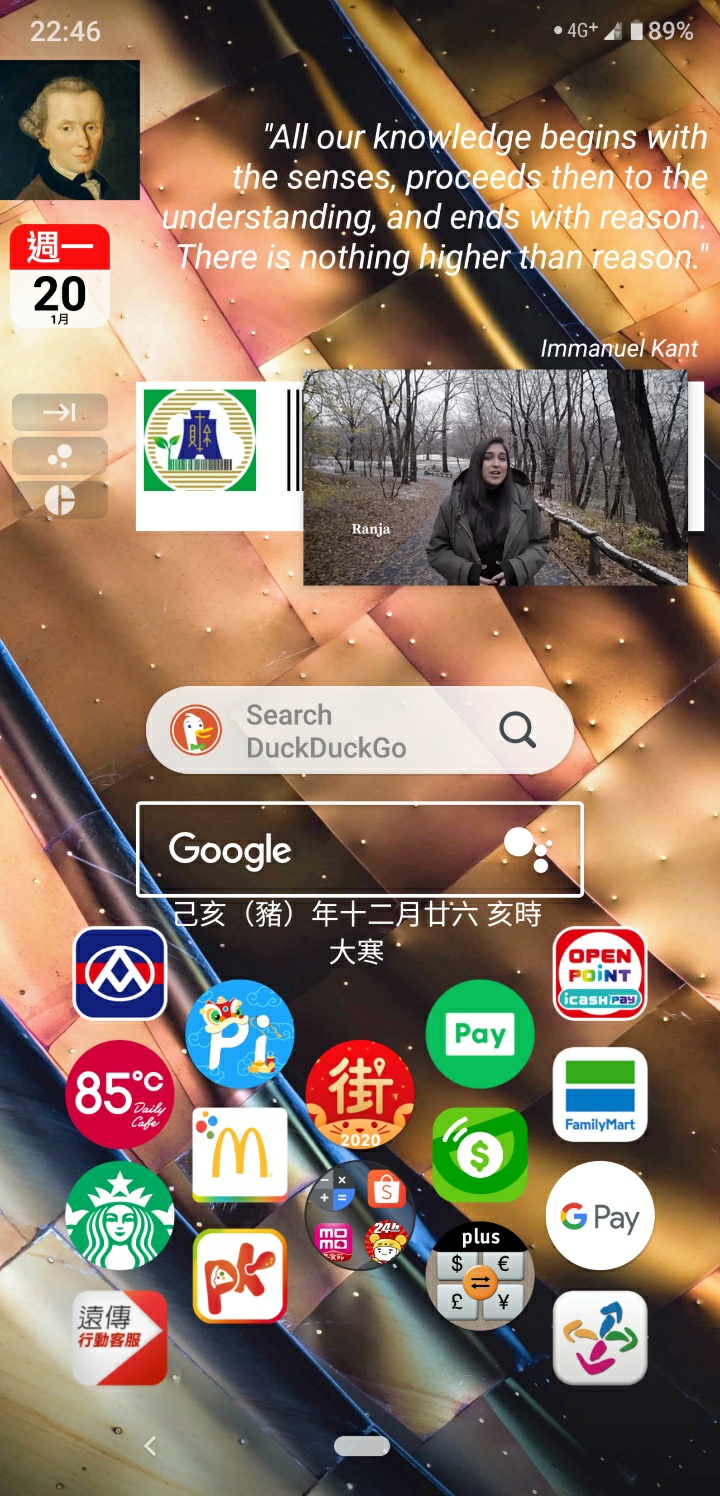720x1496 pixels.
Task: Open the Google Pay app
Action: tap(600, 1216)
